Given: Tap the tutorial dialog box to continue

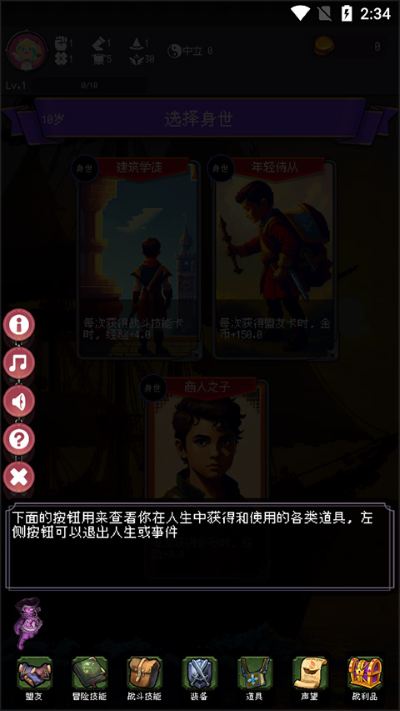Looking at the screenshot, I should [x=200, y=546].
